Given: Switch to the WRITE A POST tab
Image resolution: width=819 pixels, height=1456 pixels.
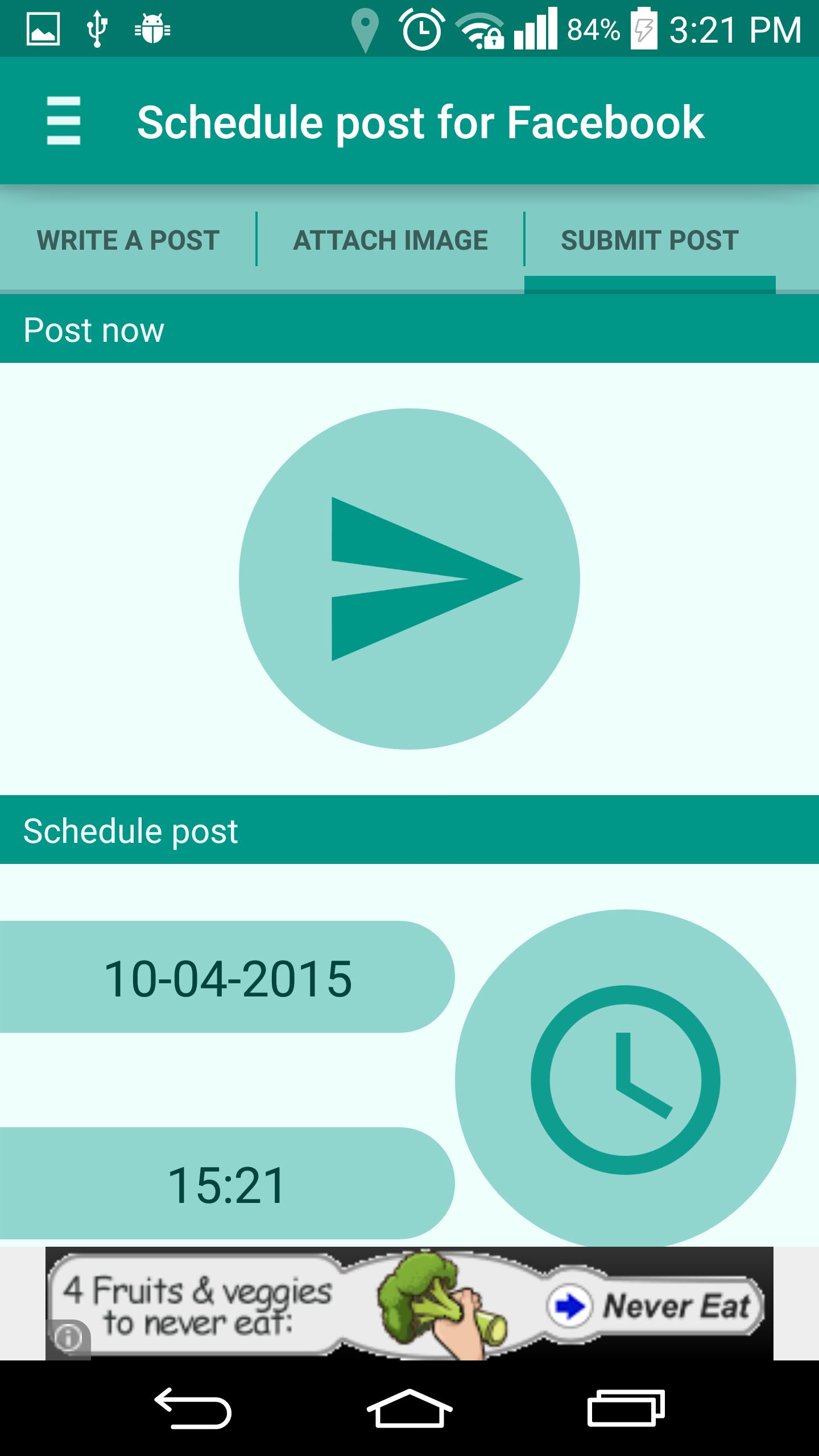Looking at the screenshot, I should tap(127, 239).
